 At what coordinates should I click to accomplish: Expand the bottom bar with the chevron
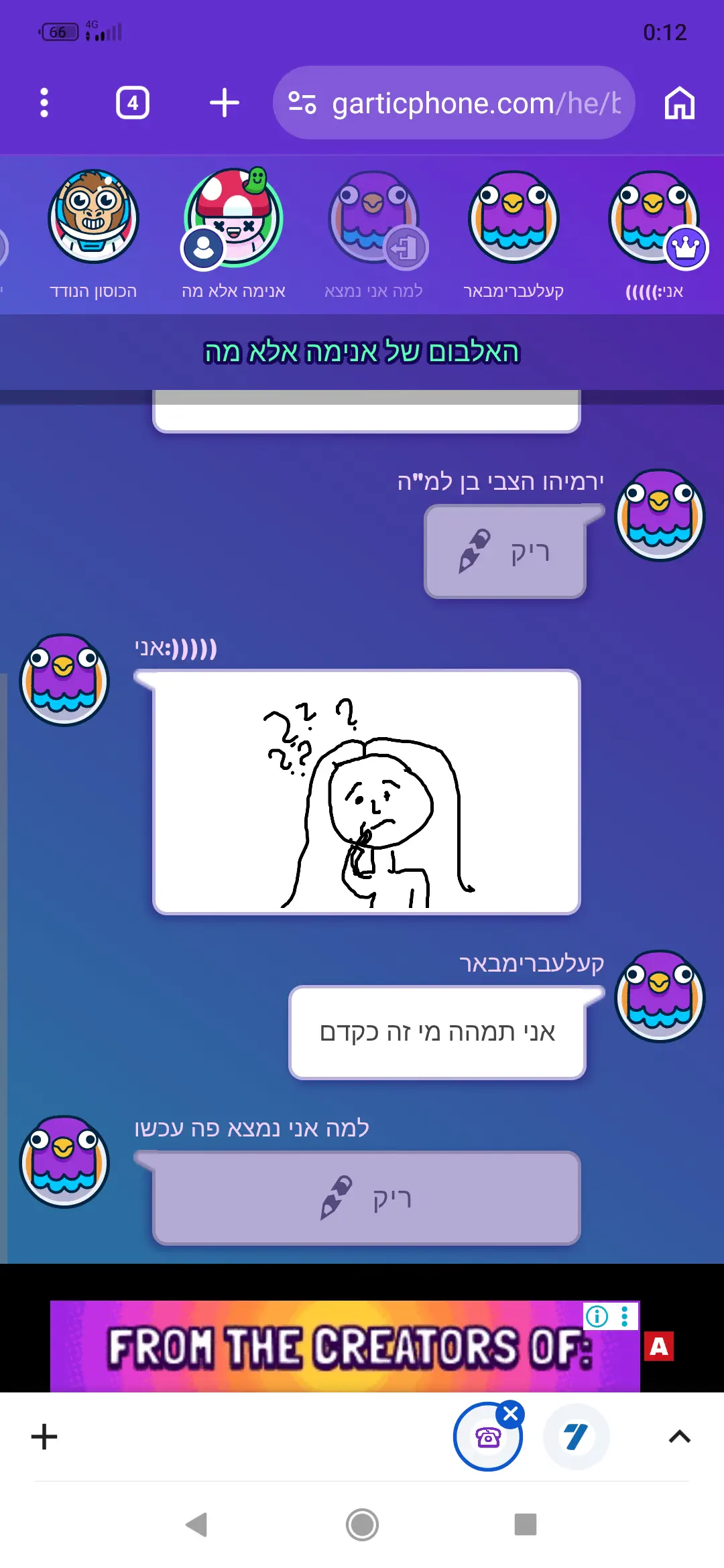tap(680, 1437)
